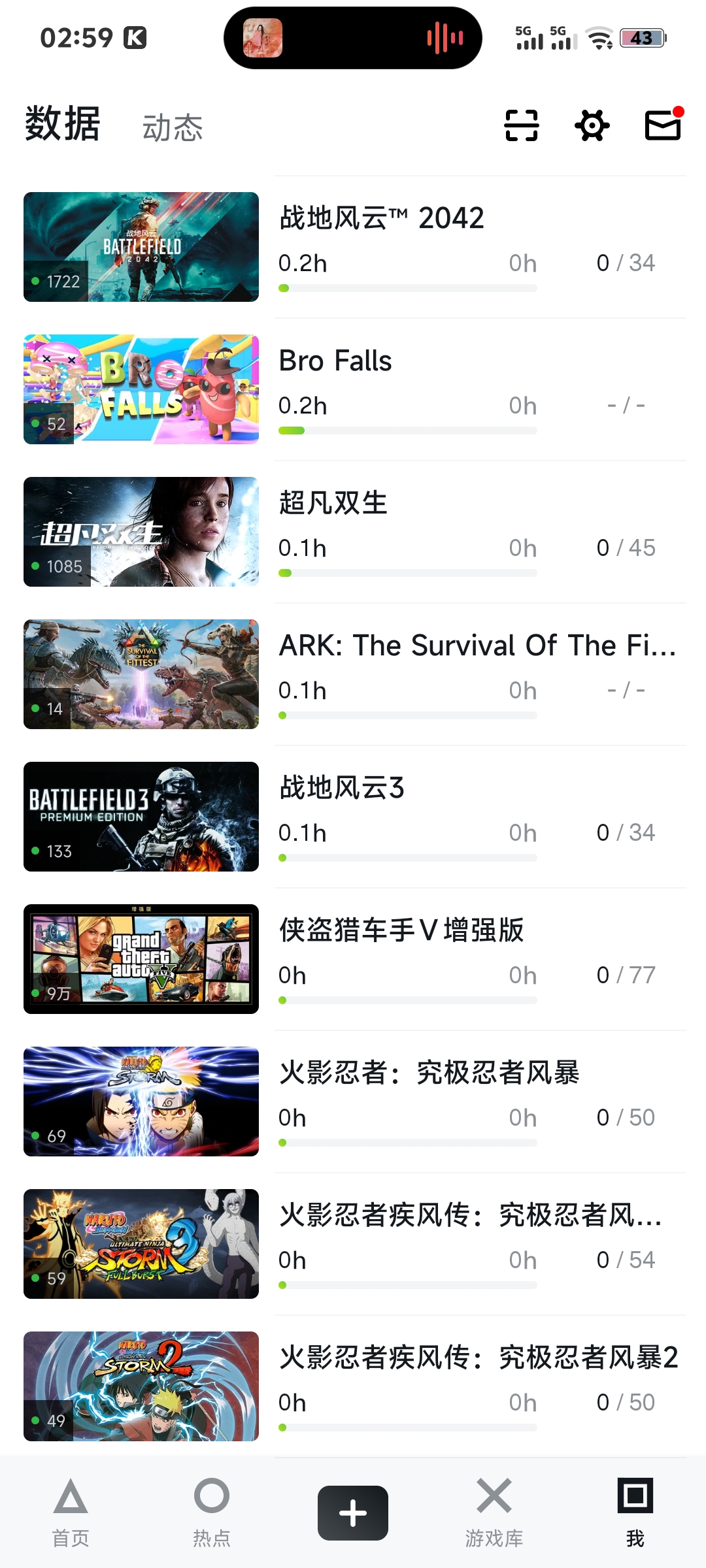
Task: Open the 战地风云™ 2042 game entry
Action: pos(382,218)
